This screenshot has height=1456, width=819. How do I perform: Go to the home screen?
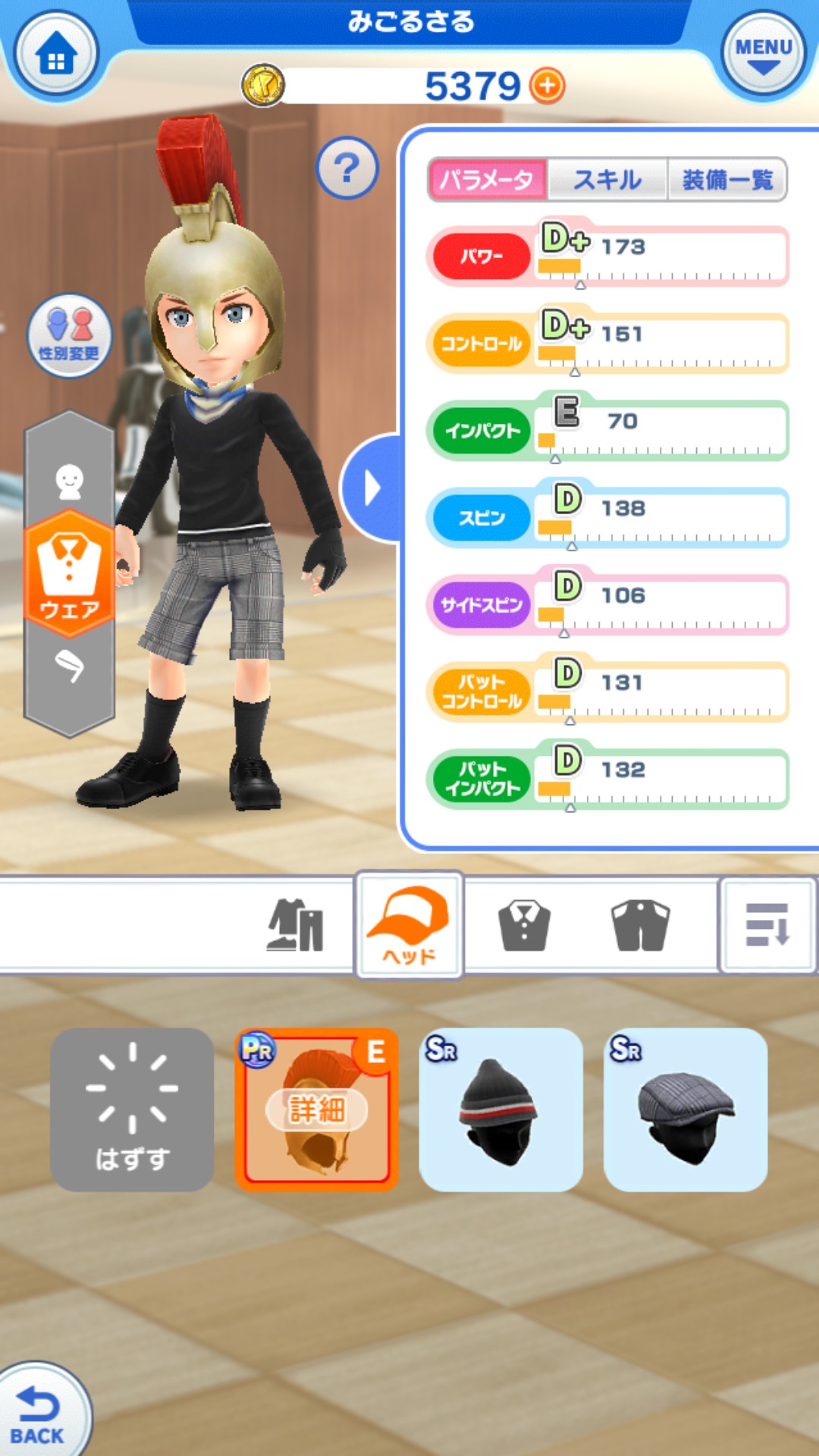pyautogui.click(x=56, y=57)
